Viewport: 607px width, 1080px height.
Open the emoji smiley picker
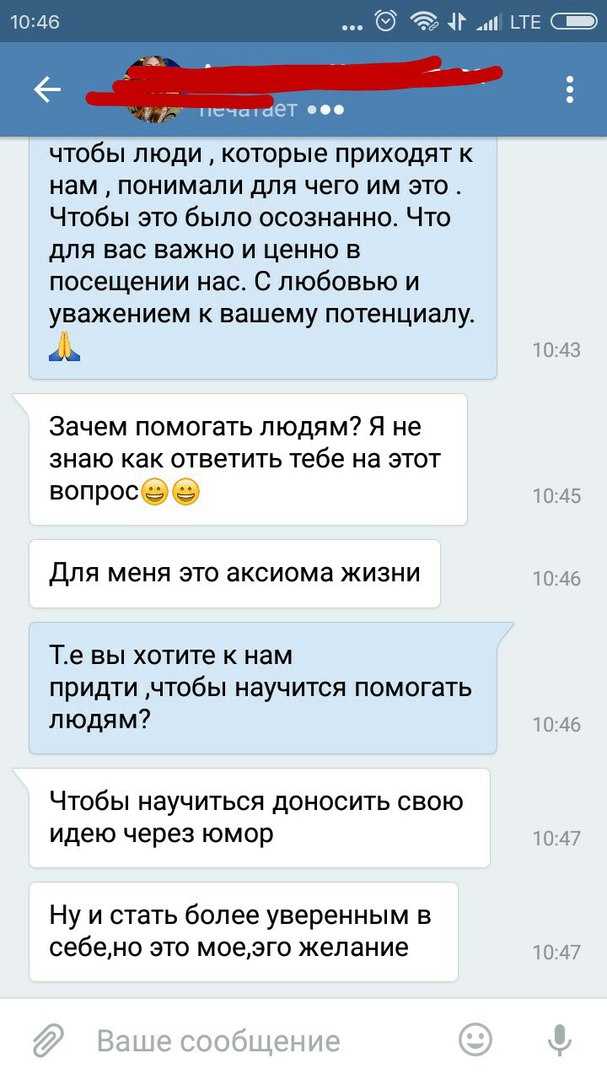[475, 1039]
